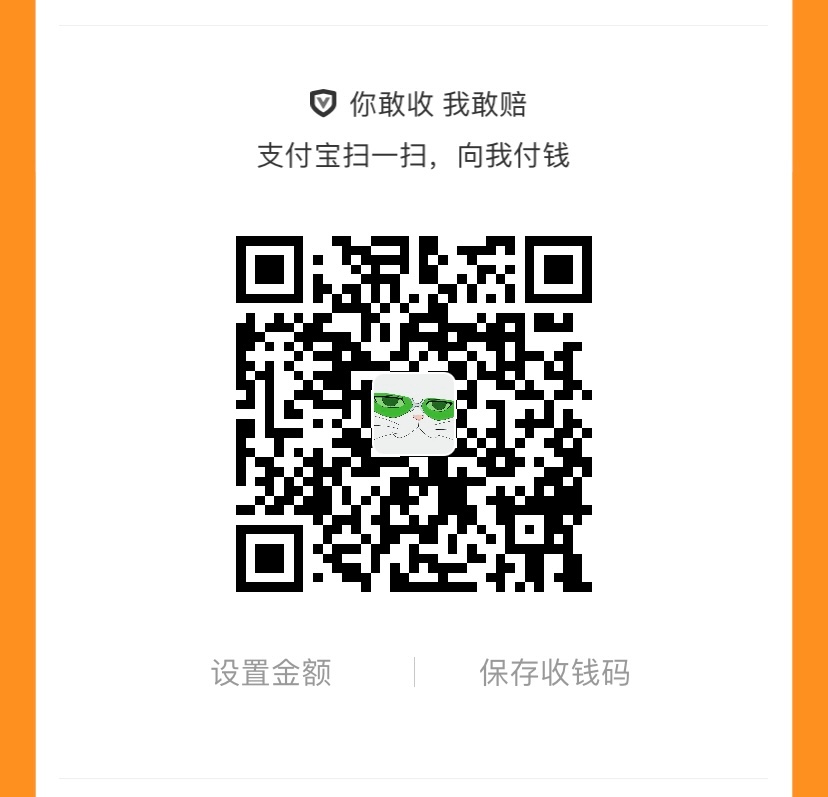The height and width of the screenshot is (797, 828).
Task: Save the payment code via 保存收钱码
Action: coord(555,672)
